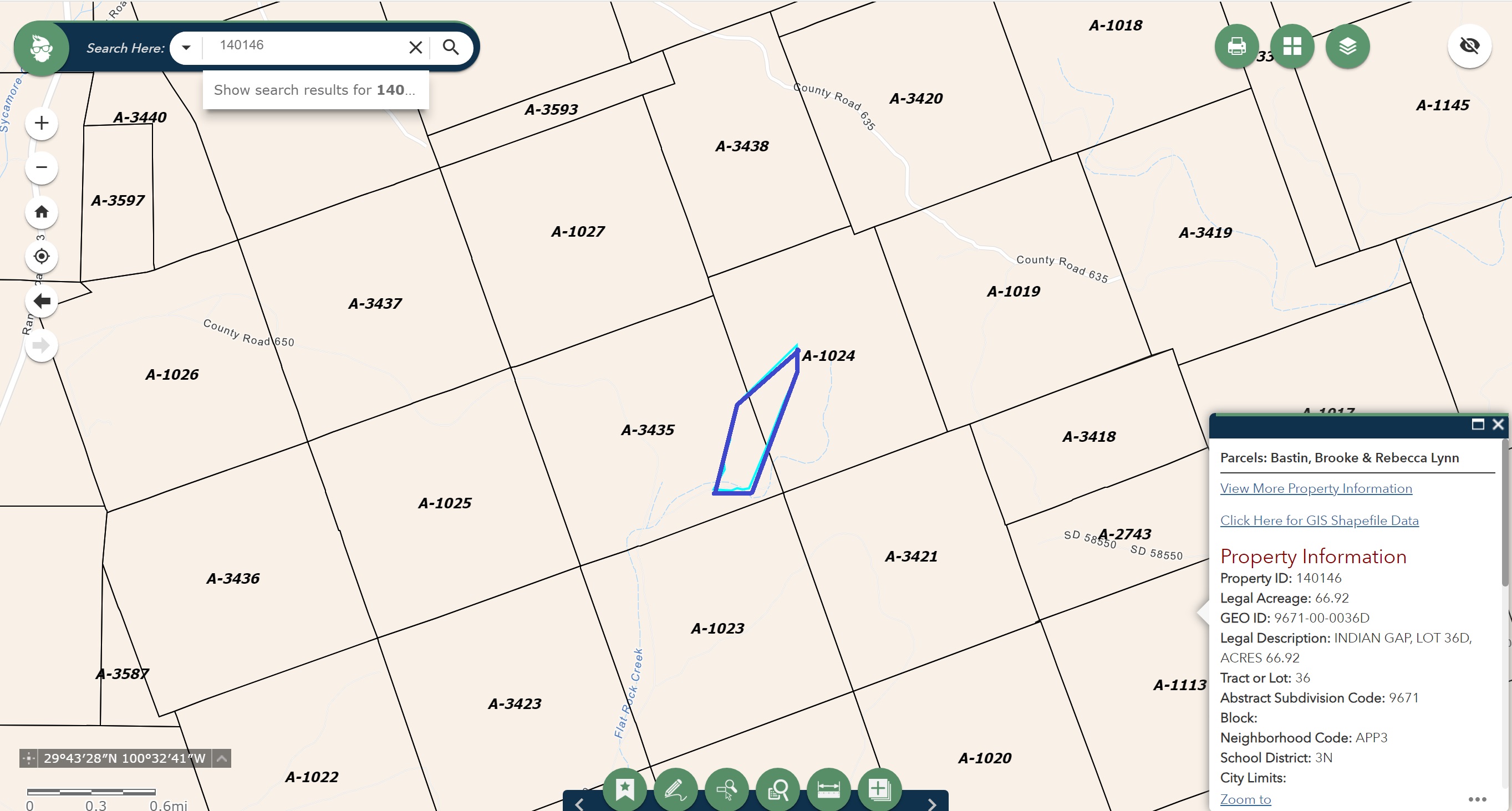This screenshot has height=811, width=1512.
Task: Zoom out on the map
Action: 41,167
